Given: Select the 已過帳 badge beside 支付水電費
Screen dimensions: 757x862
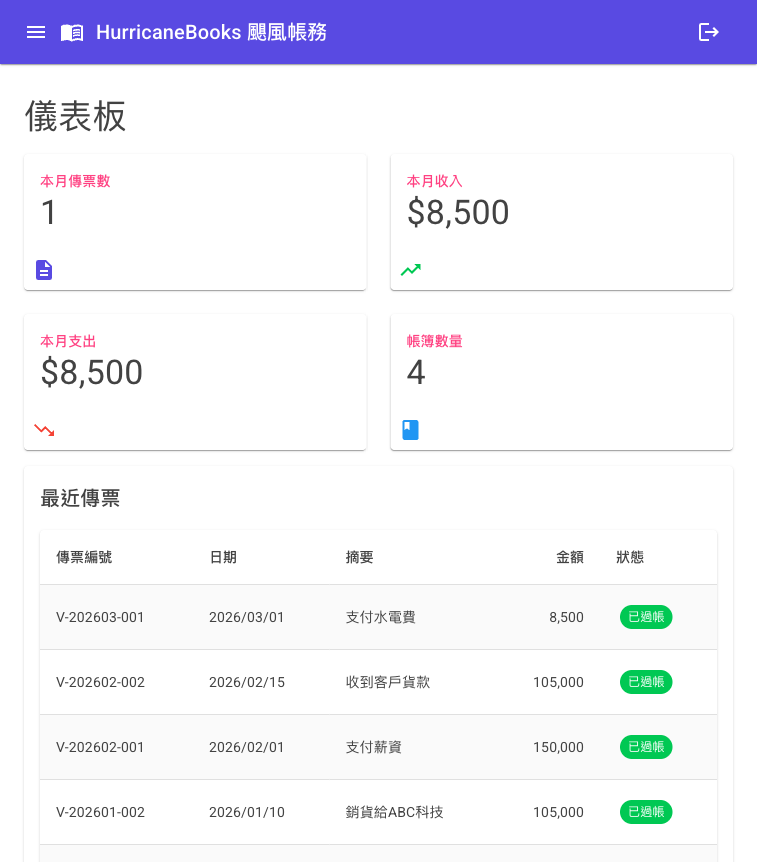Looking at the screenshot, I should coord(645,617).
